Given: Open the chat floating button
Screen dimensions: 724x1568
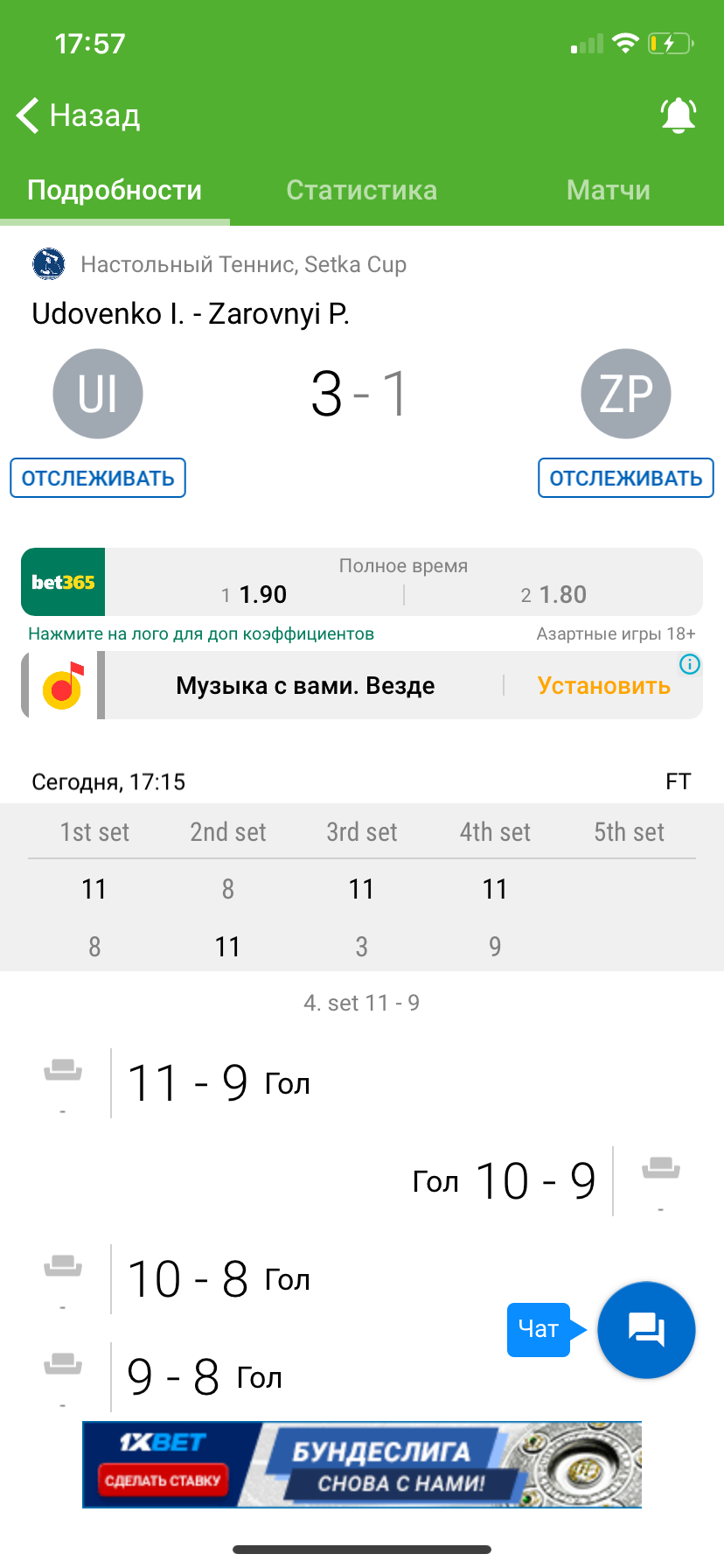Looking at the screenshot, I should click(646, 1330).
